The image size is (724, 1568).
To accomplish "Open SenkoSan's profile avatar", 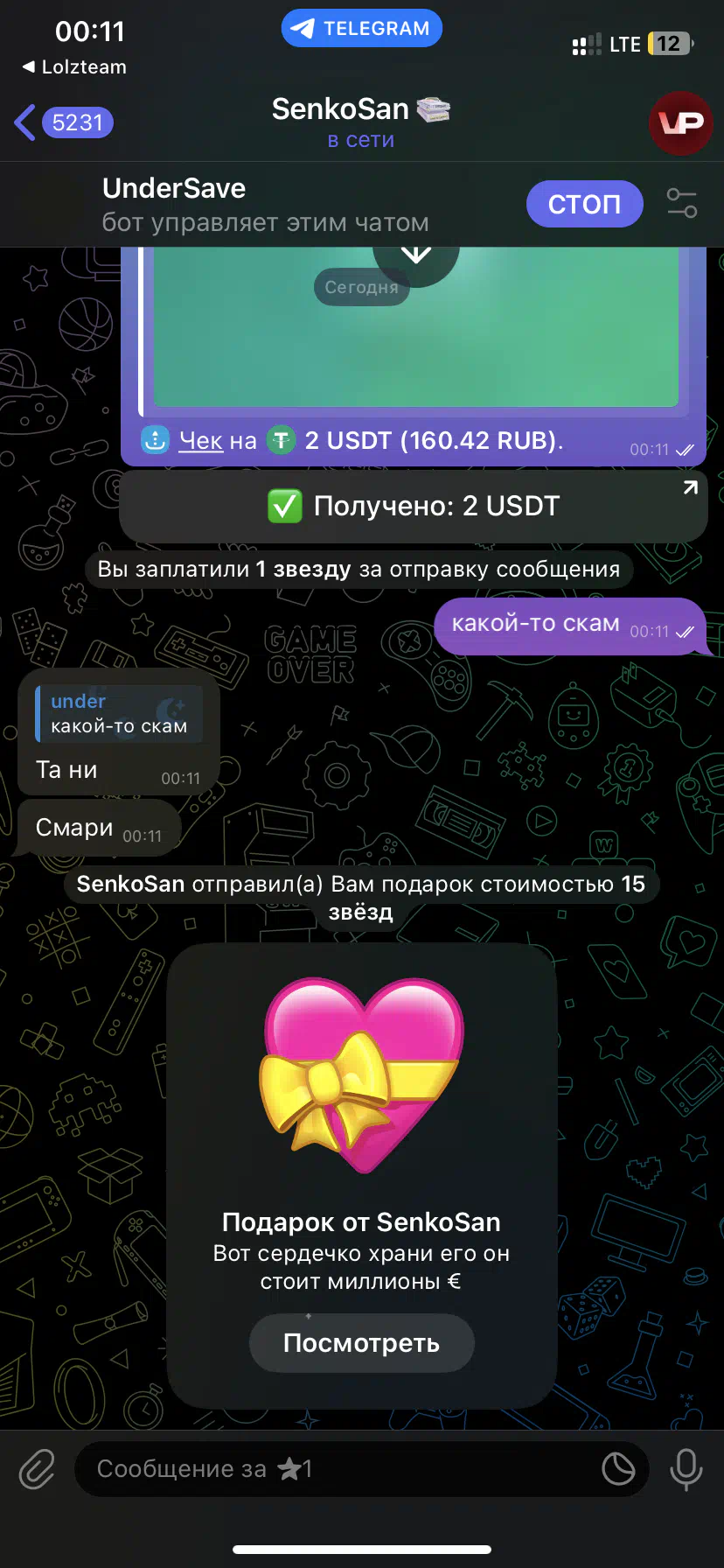I will (x=681, y=123).
